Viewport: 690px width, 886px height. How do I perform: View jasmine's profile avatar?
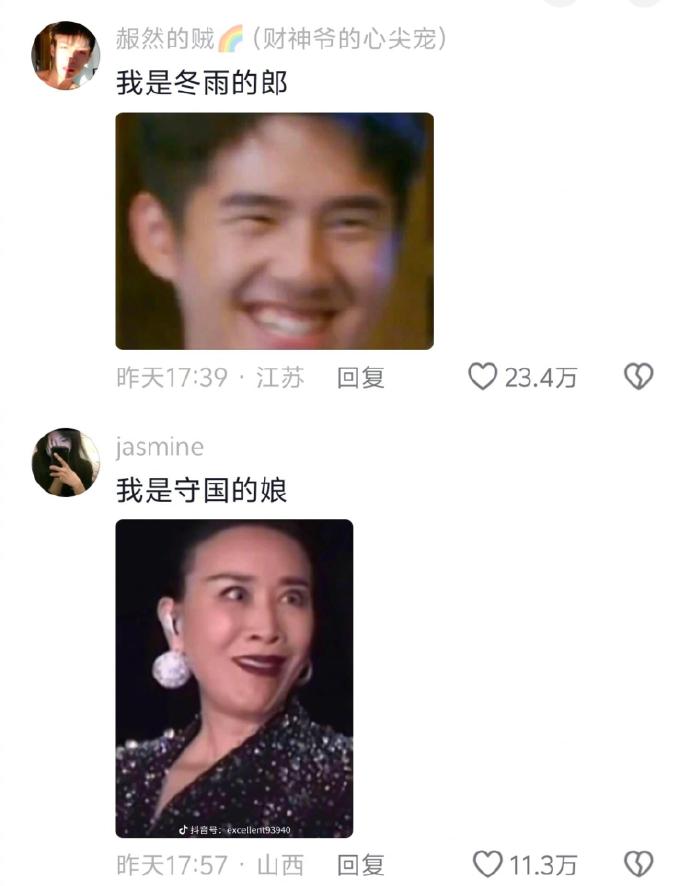point(65,462)
